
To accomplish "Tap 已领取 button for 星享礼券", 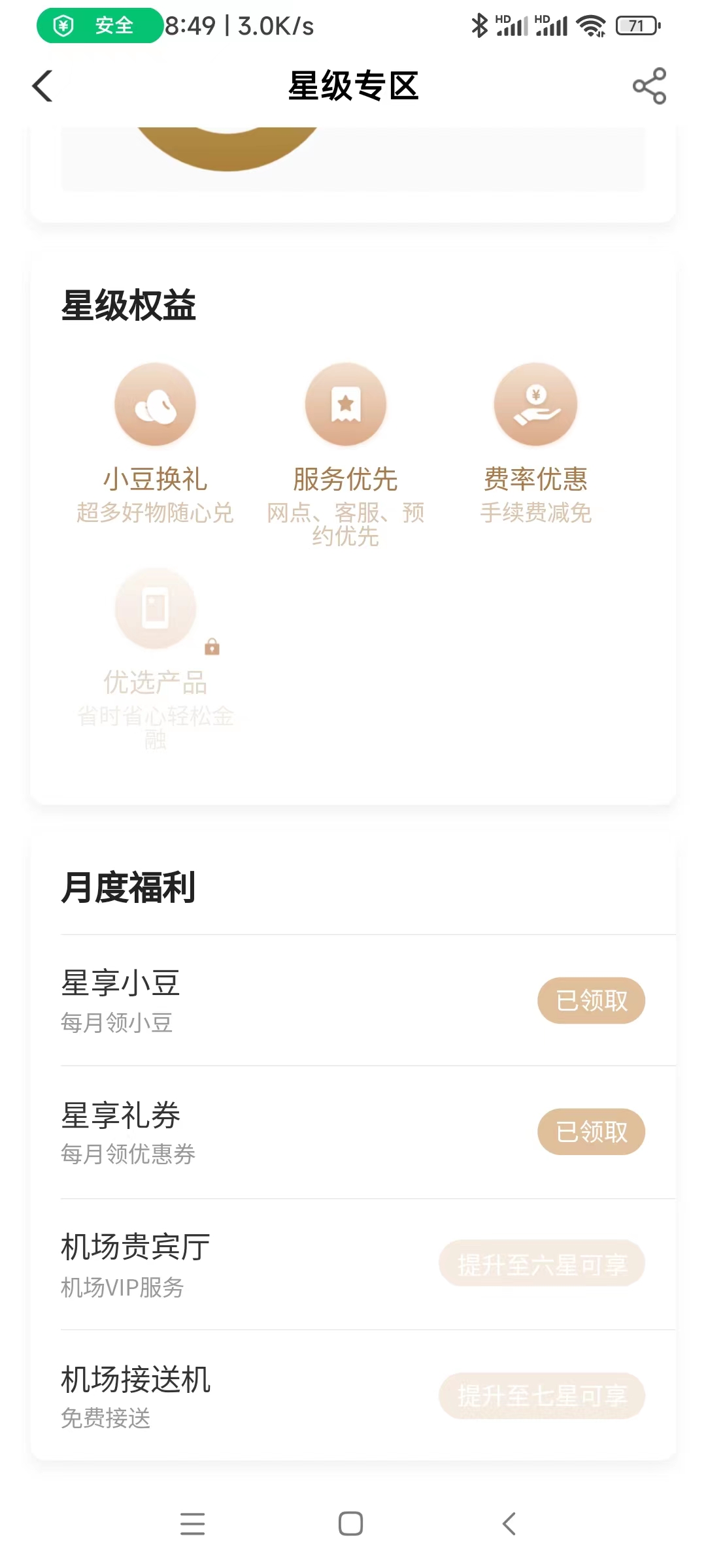I will (x=591, y=1132).
